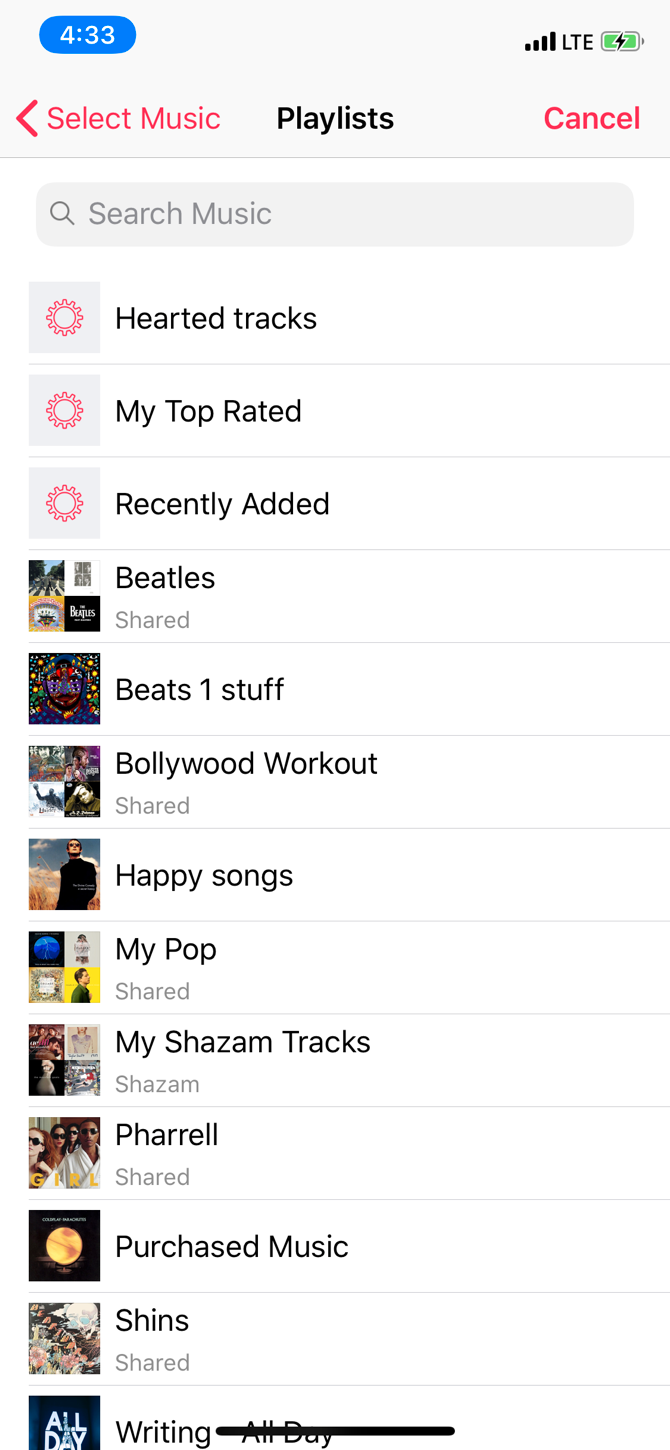Go back to Select Music
This screenshot has height=1450, width=670.
click(x=118, y=118)
